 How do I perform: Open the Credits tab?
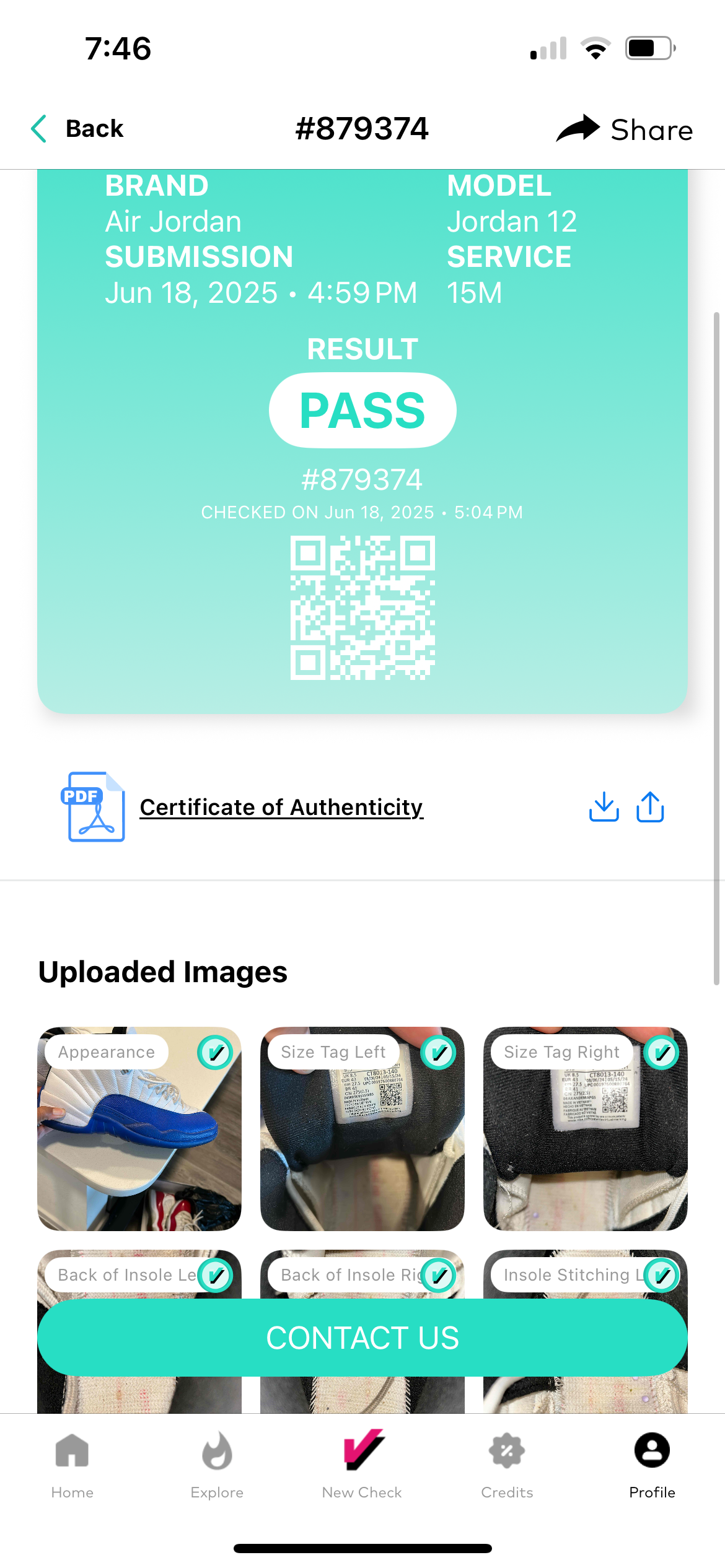tap(507, 1465)
